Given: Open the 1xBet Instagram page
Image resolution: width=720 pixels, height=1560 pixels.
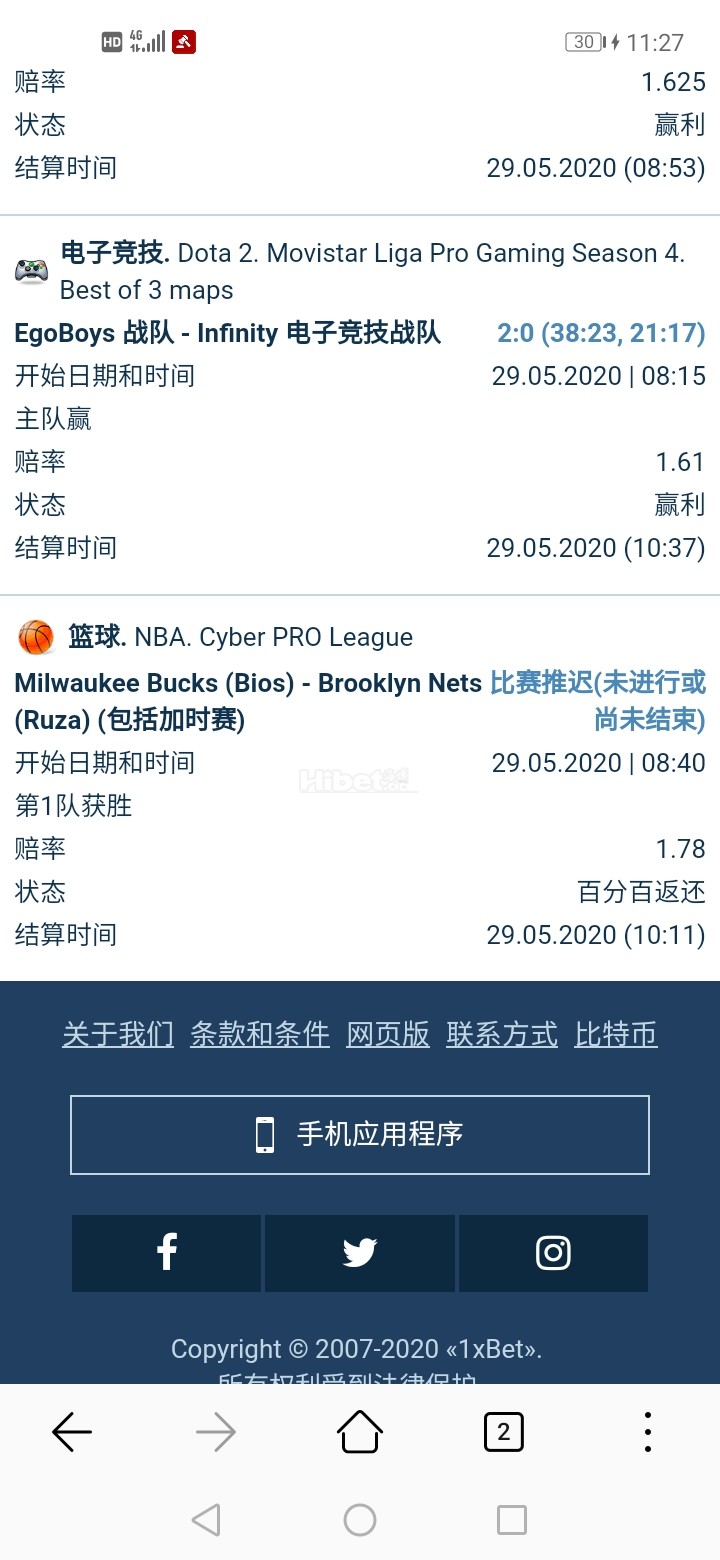Looking at the screenshot, I should (553, 1253).
